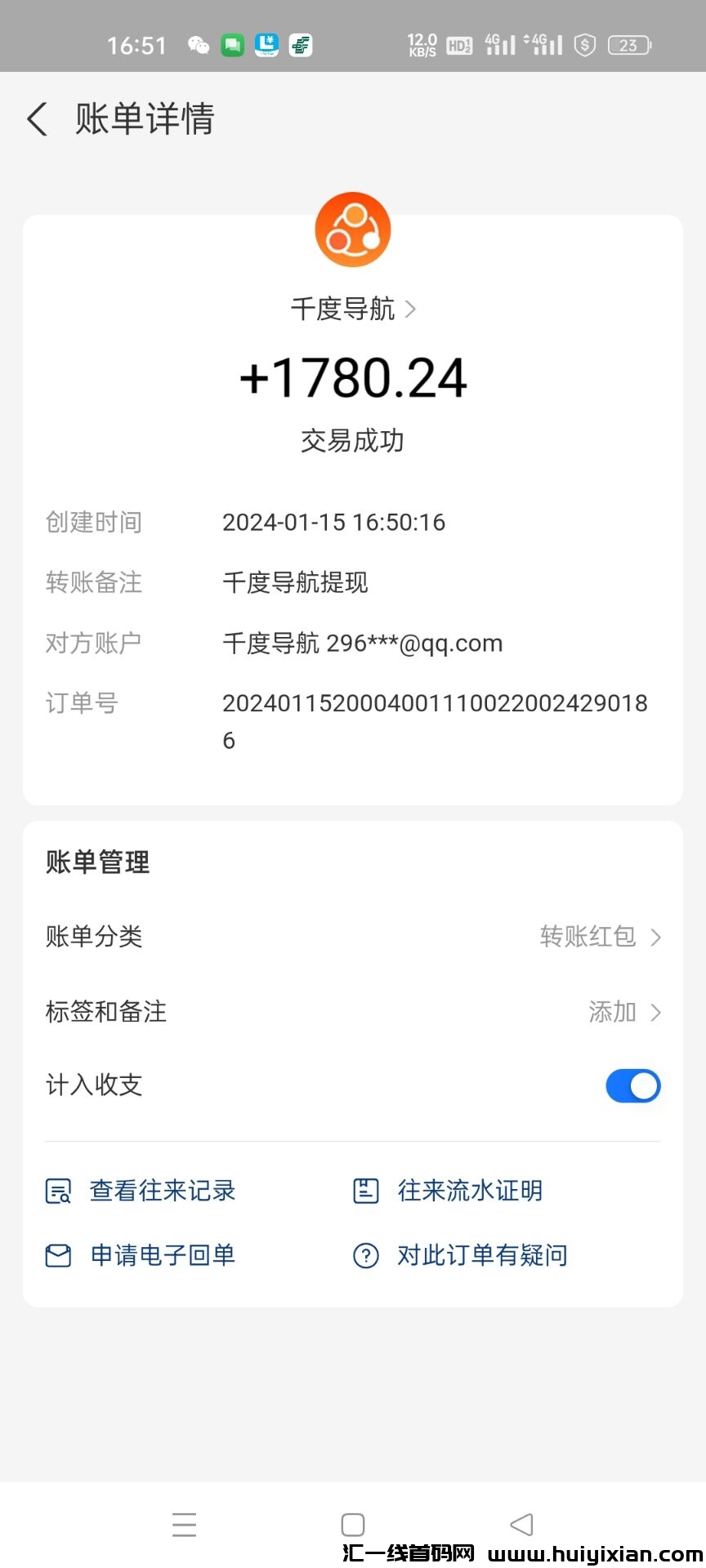Click 对此订单有疑问 to report an issue
Screen dimensions: 706x1568
(480, 1255)
